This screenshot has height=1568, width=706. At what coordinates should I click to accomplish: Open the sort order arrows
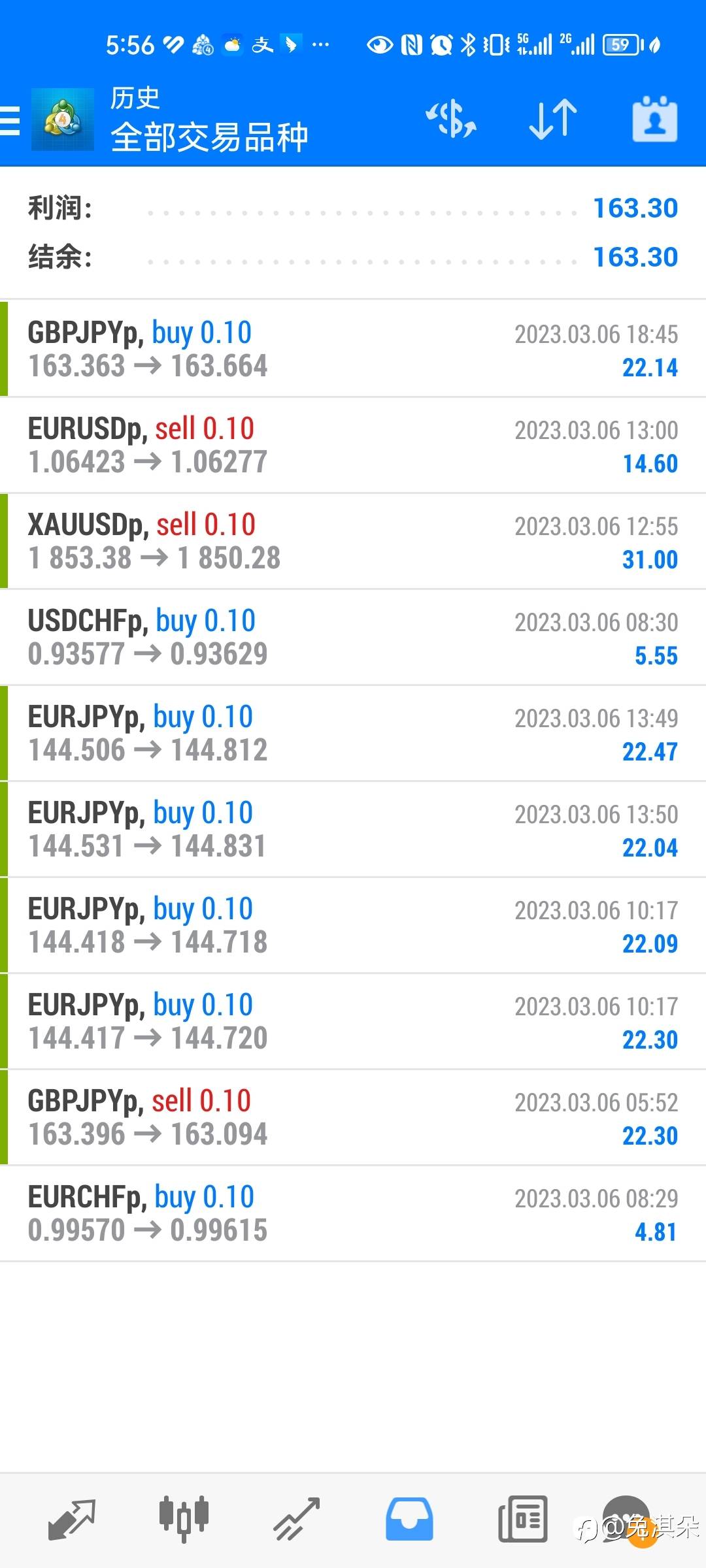(x=552, y=119)
